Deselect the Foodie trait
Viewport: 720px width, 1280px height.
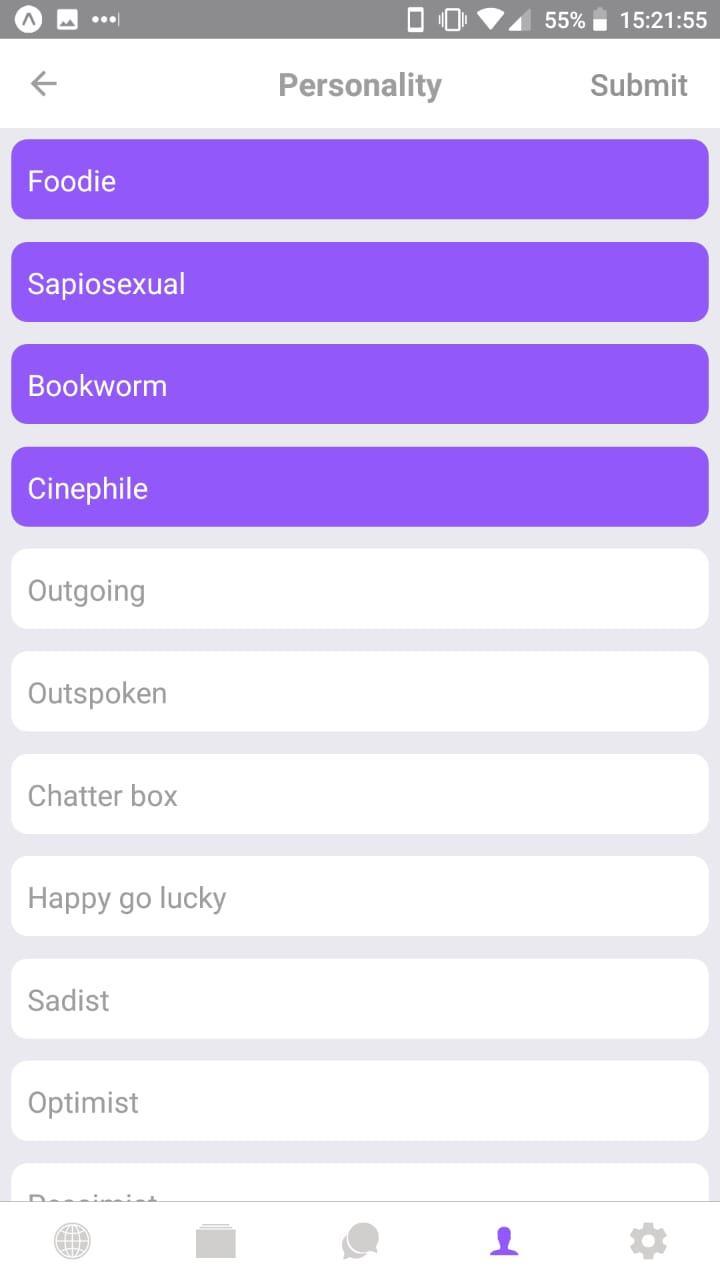(x=360, y=180)
